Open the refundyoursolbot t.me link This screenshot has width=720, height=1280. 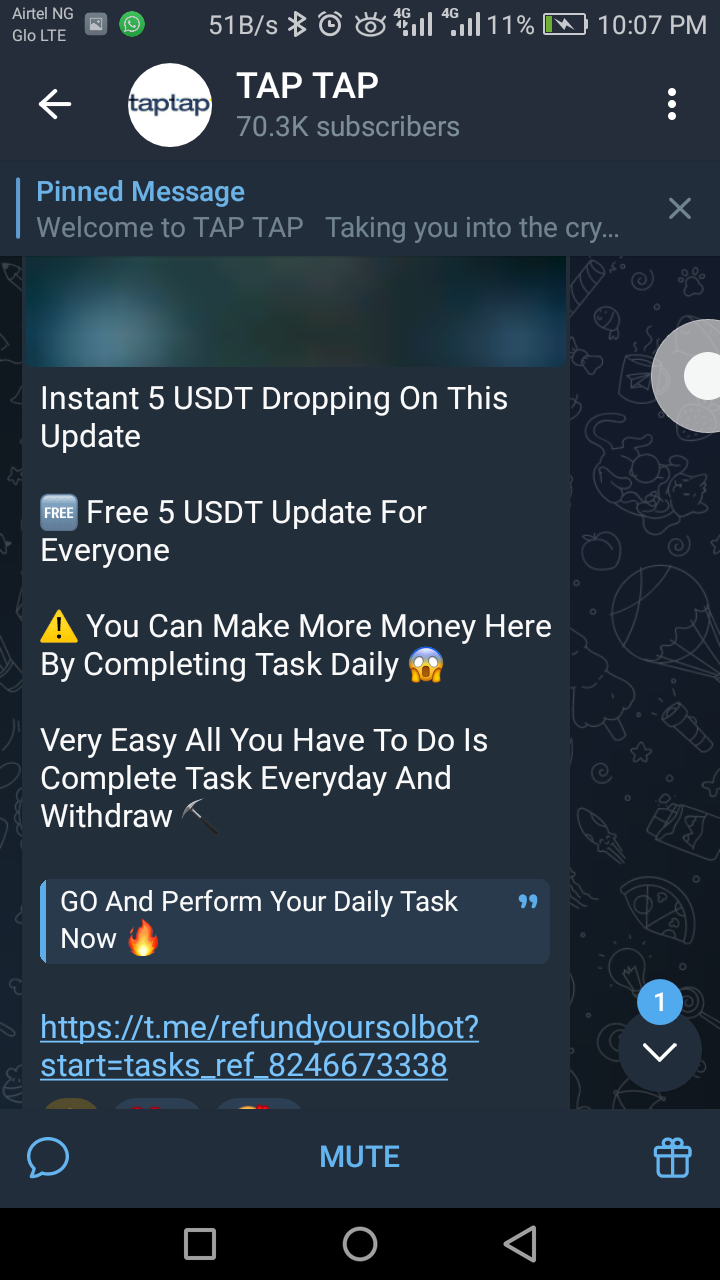pyautogui.click(x=259, y=1046)
